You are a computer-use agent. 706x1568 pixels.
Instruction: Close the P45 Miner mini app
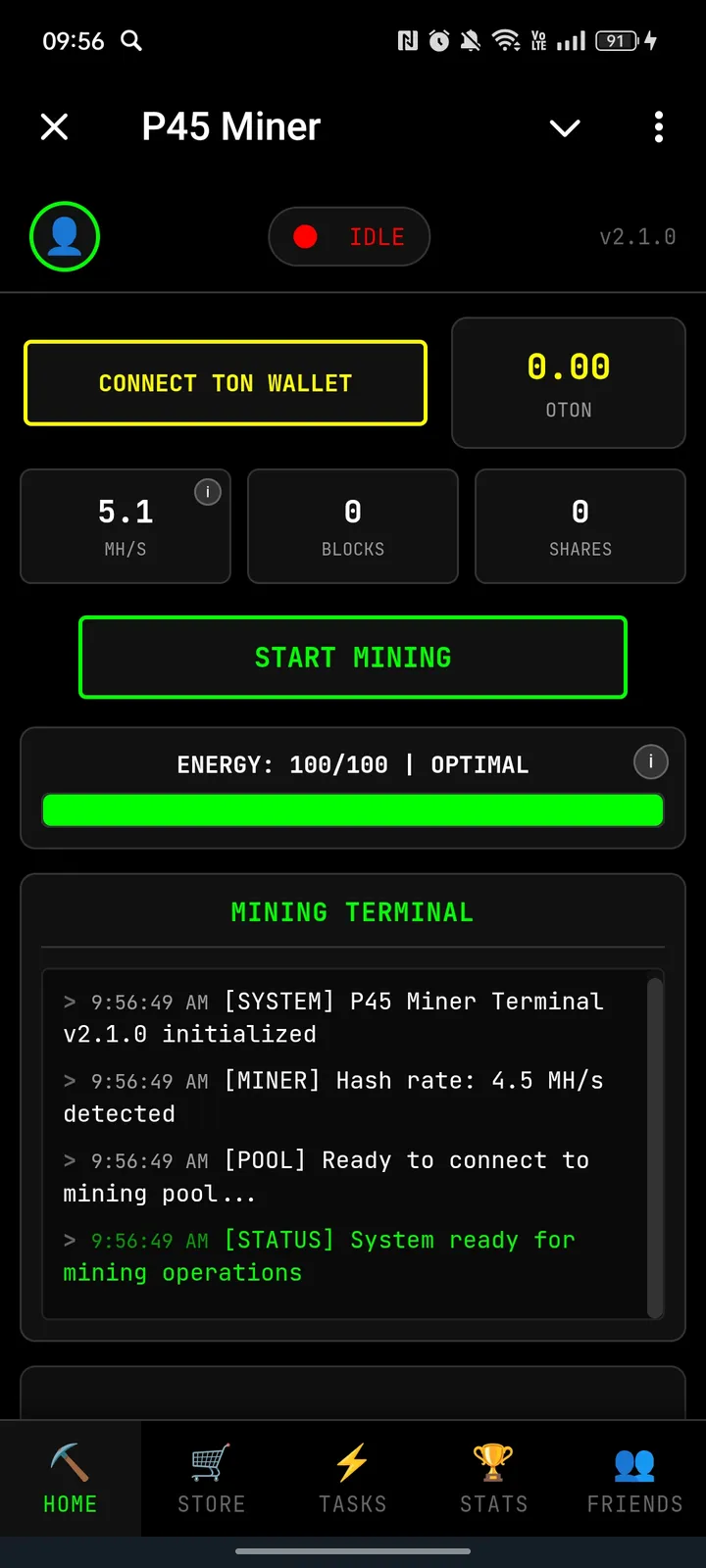click(55, 126)
